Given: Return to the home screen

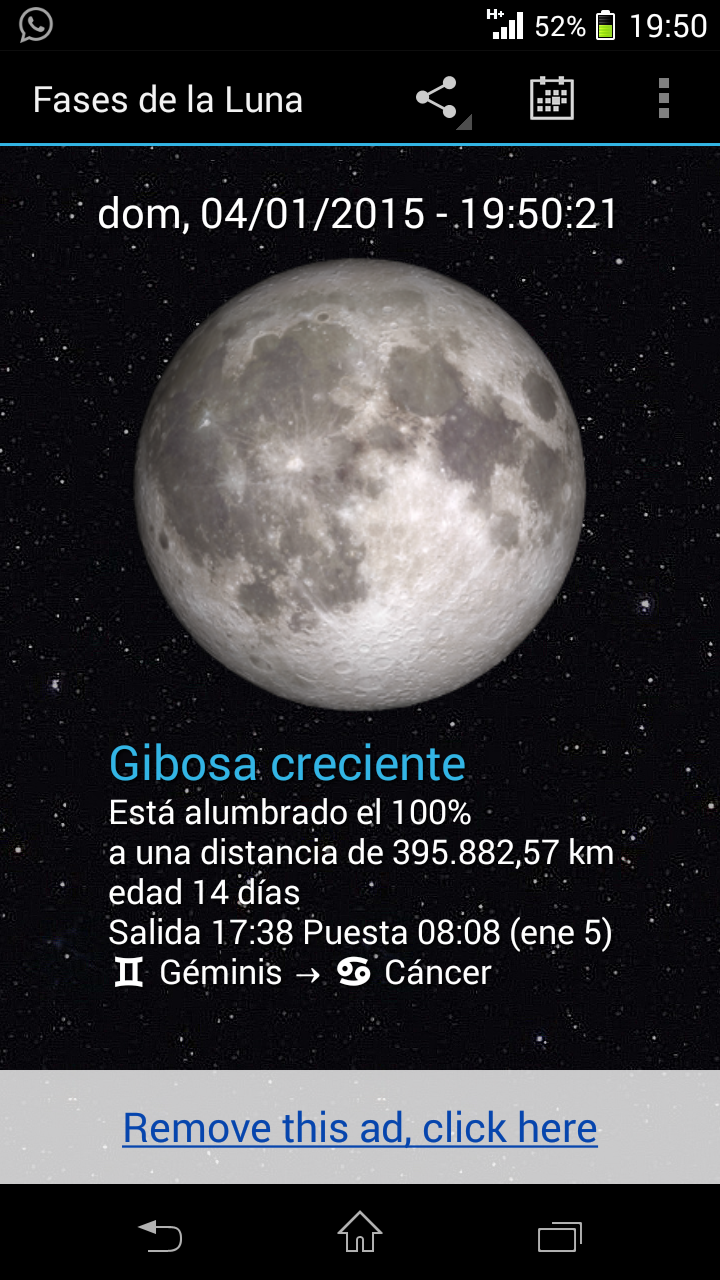Looking at the screenshot, I should (x=360, y=1234).
